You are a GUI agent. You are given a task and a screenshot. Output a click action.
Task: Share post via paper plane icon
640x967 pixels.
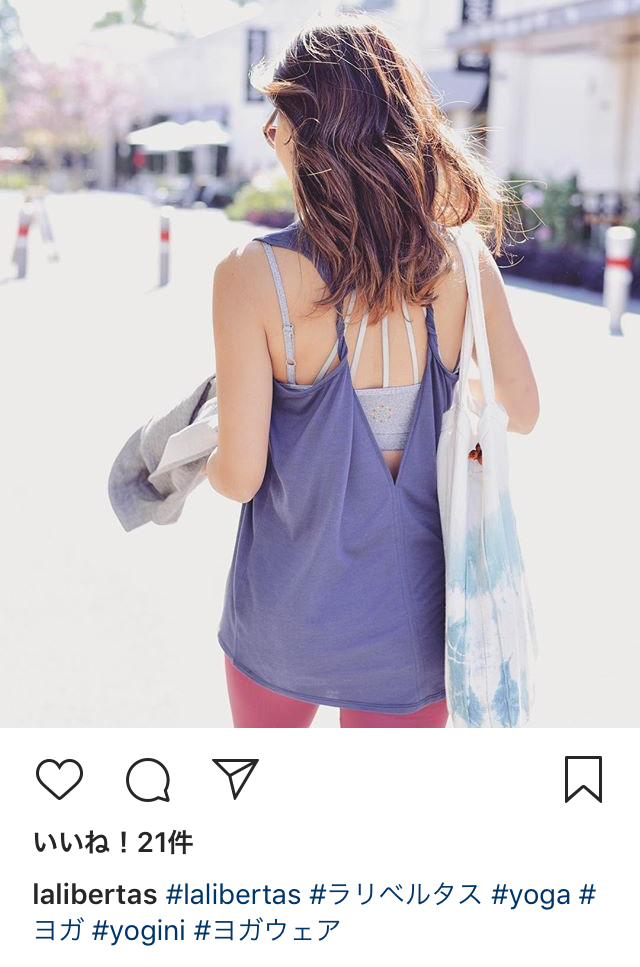(x=236, y=778)
